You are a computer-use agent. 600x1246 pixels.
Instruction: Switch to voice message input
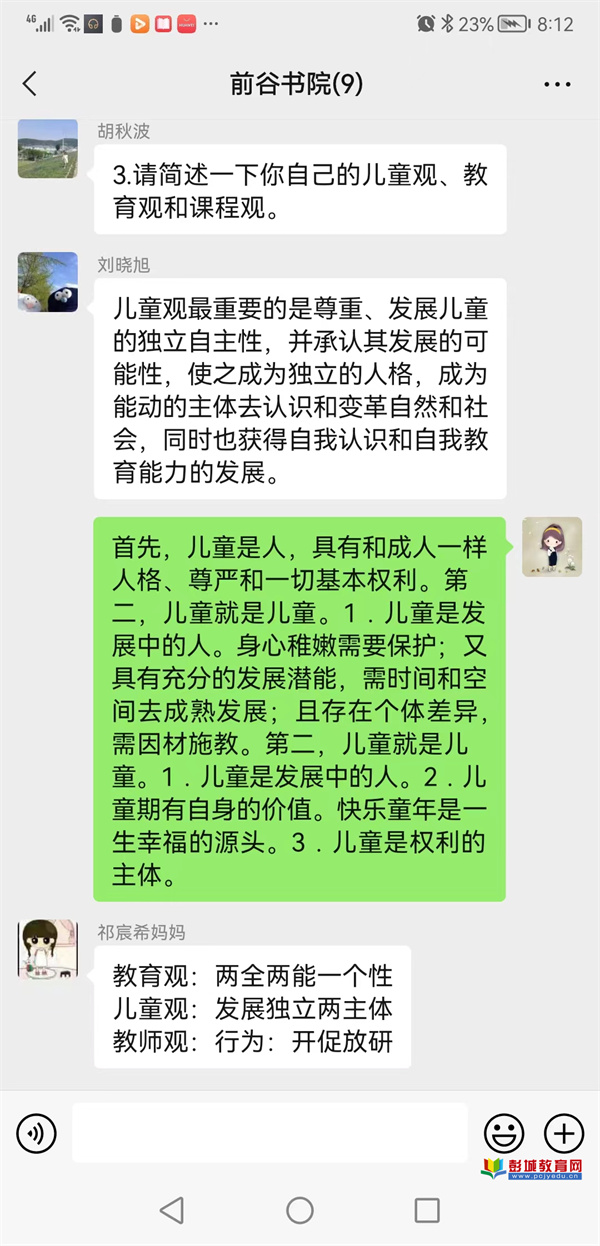point(37,1133)
